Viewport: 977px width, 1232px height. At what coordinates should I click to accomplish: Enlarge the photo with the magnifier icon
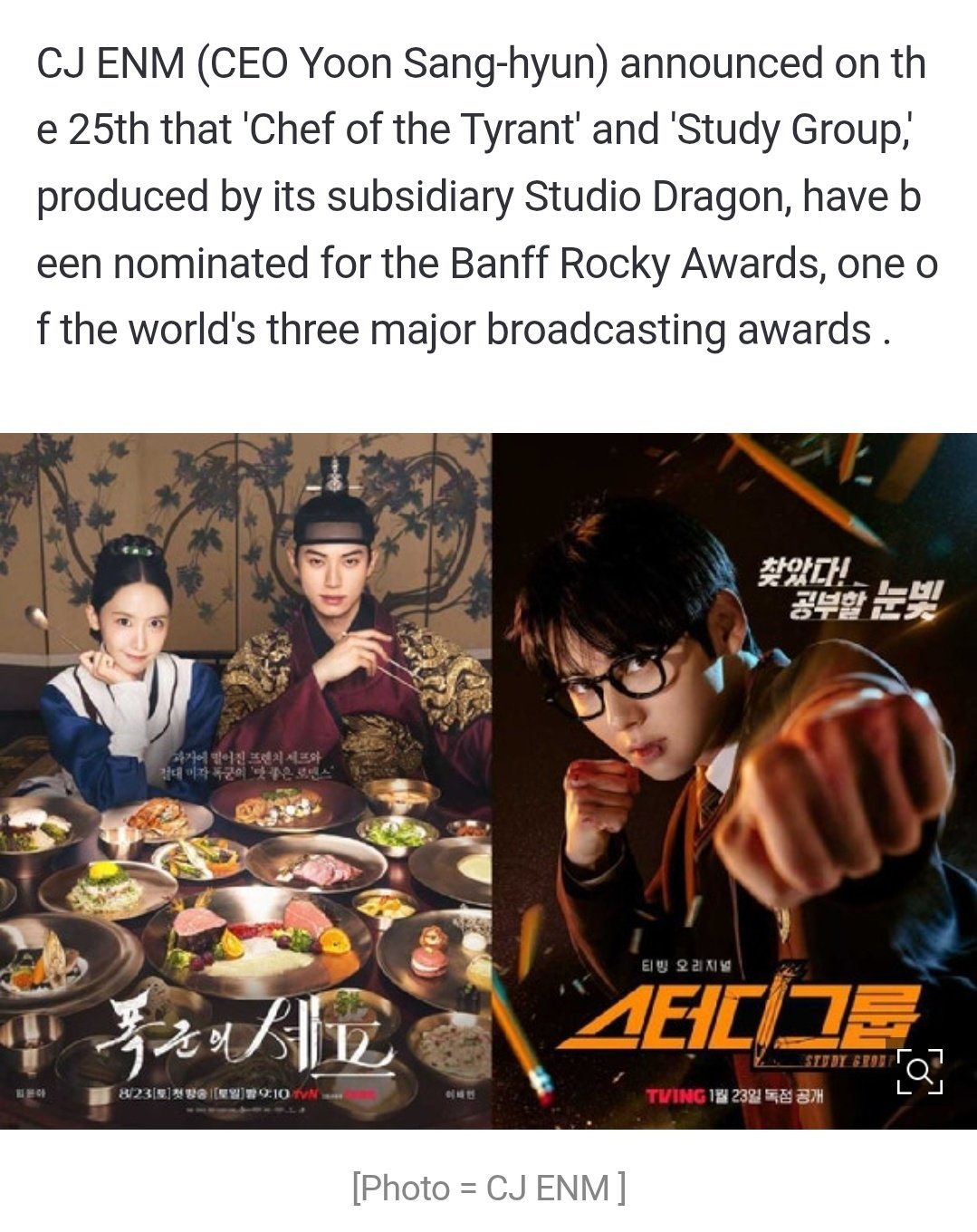click(x=919, y=1072)
